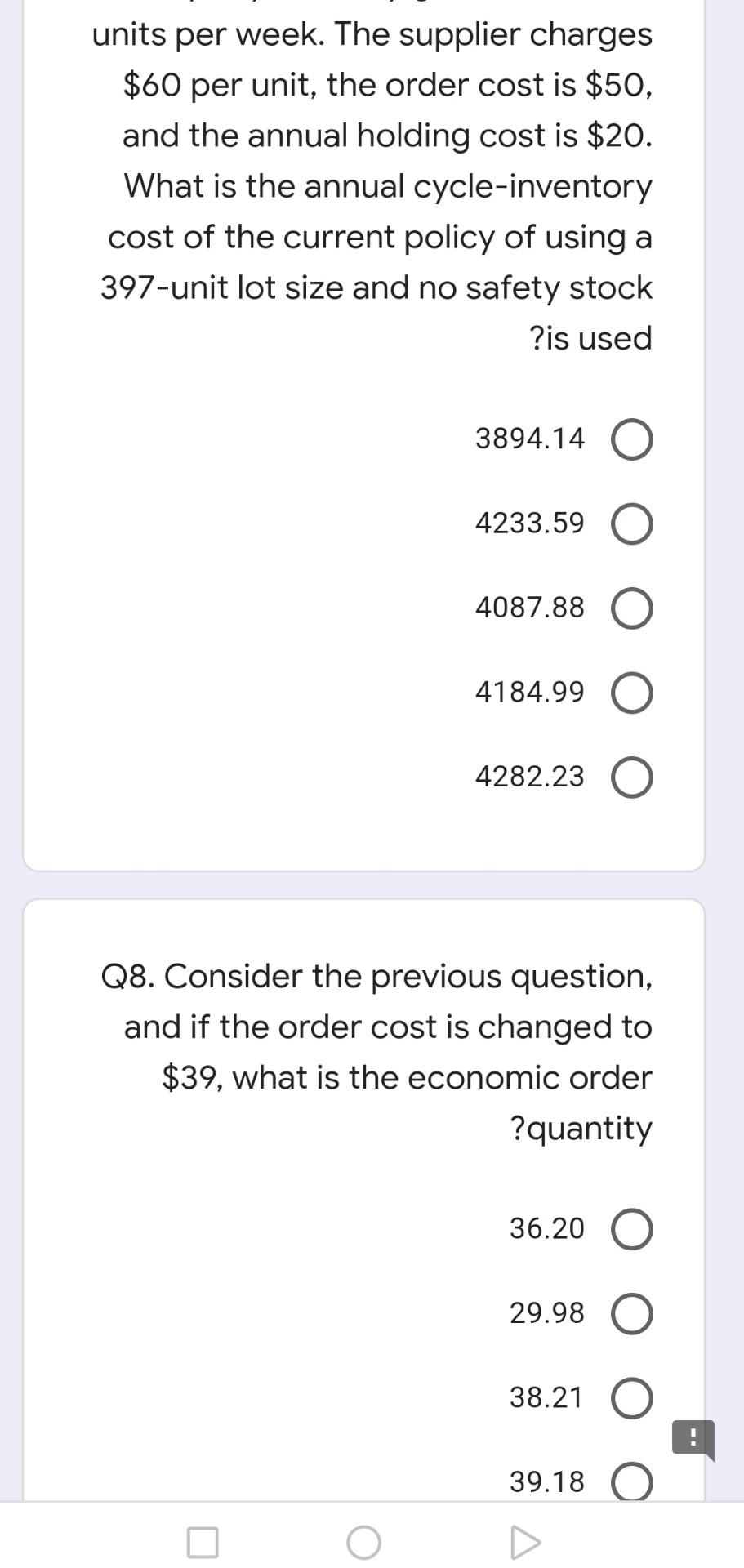Choose 36.20 for Q8
Viewport: 744px width, 1568px height.
click(x=631, y=1227)
